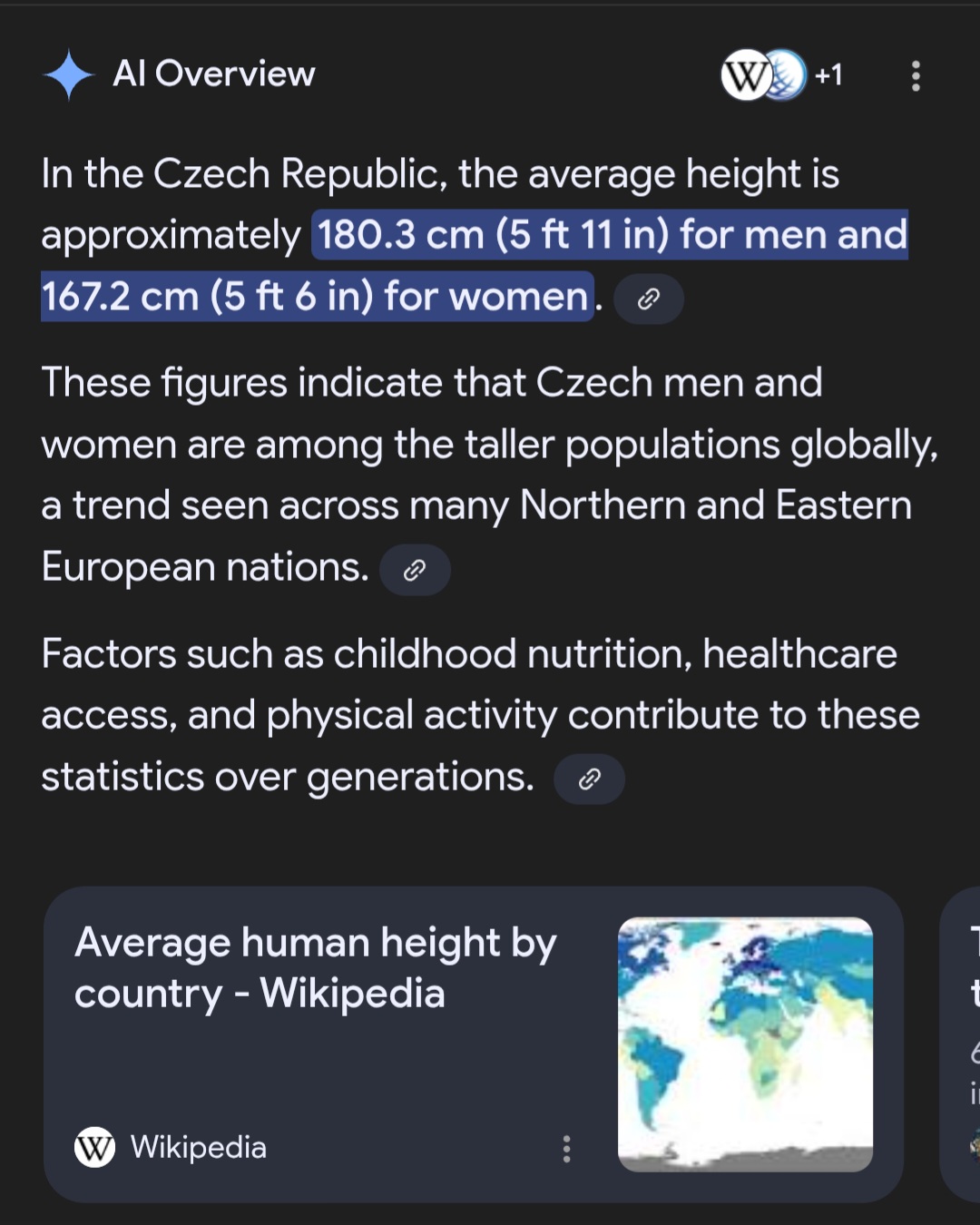
Task: Open the AI Overview overflow menu
Action: tap(916, 75)
